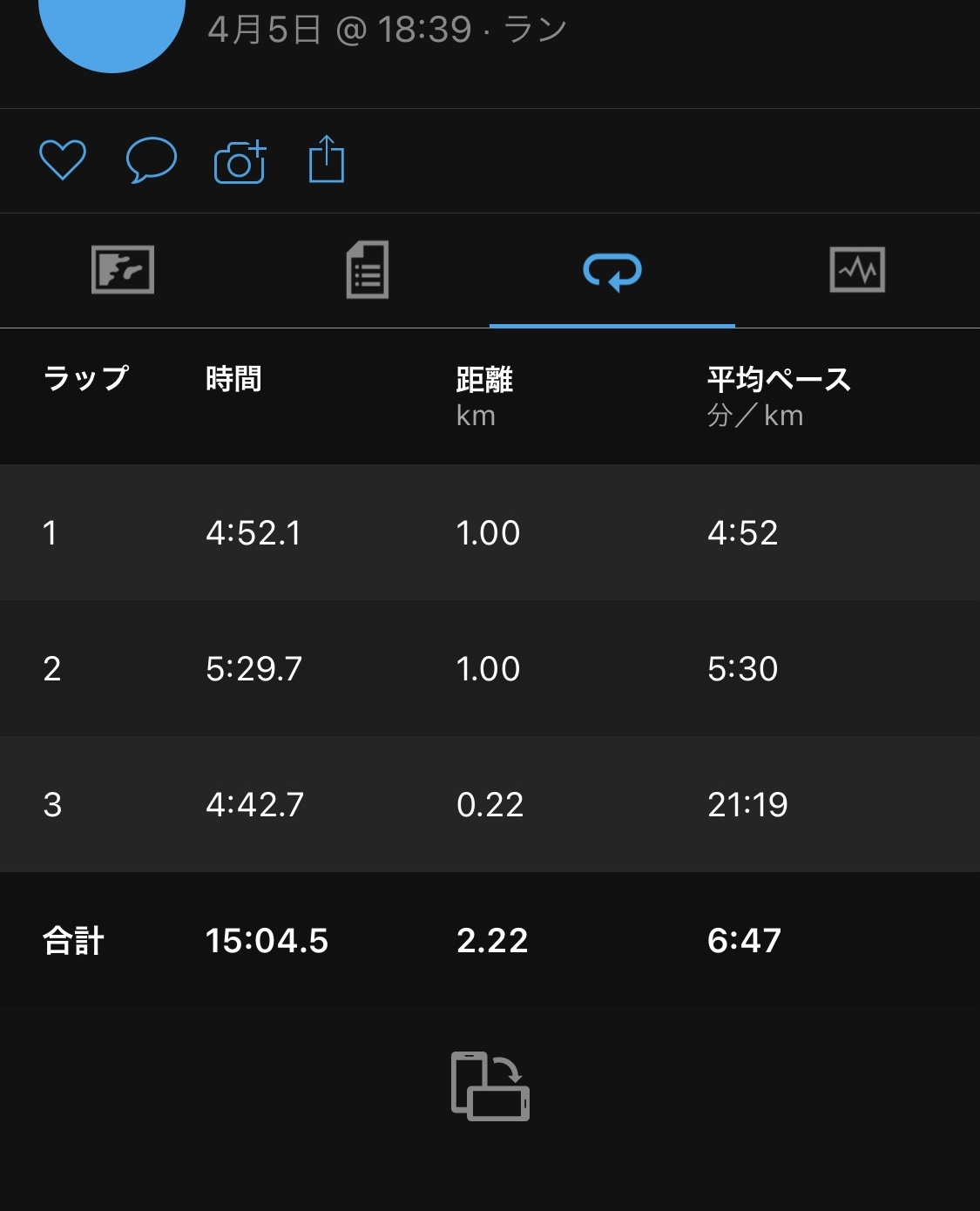This screenshot has height=1211, width=980.
Task: Open the comments bubble
Action: click(x=152, y=160)
